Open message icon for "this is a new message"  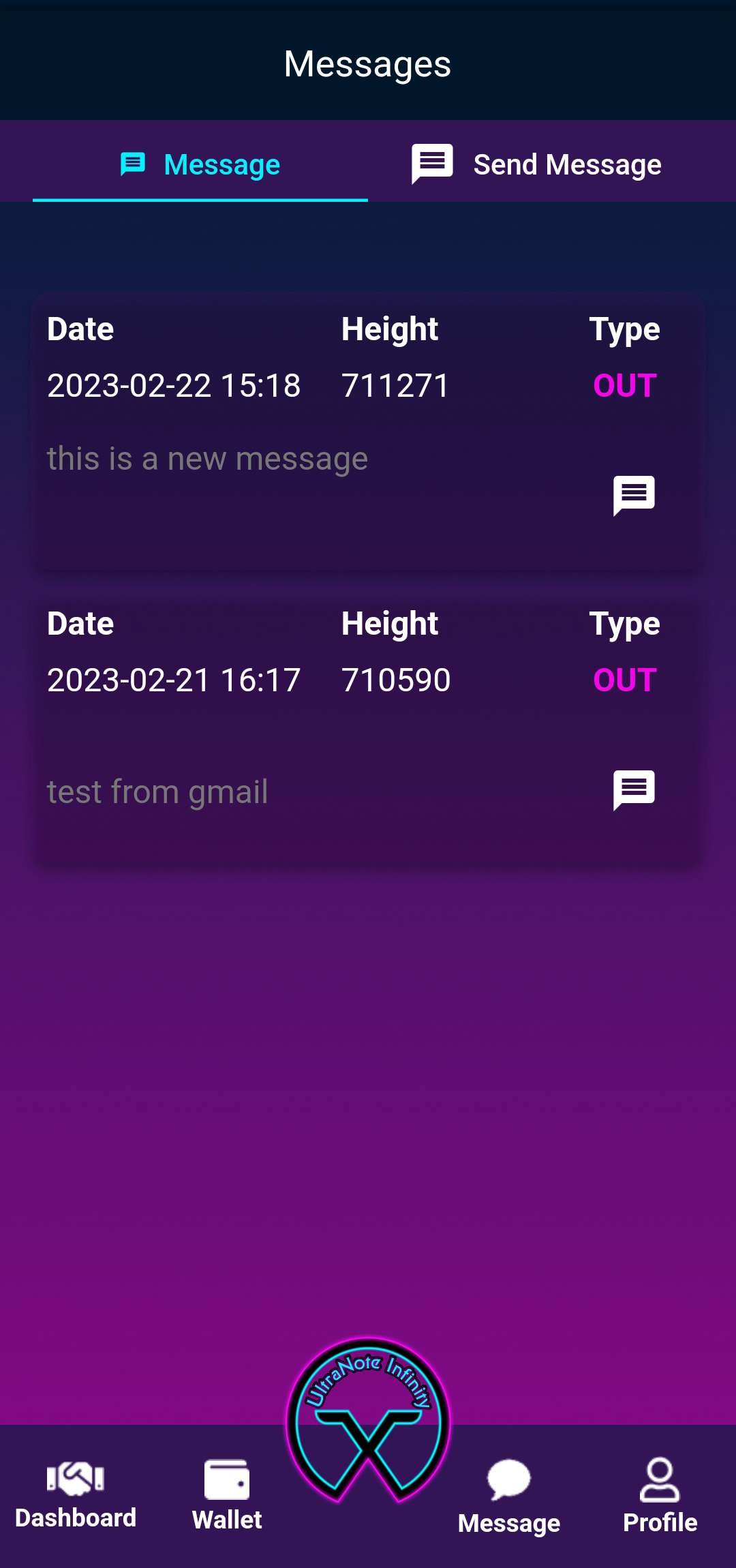click(x=634, y=495)
